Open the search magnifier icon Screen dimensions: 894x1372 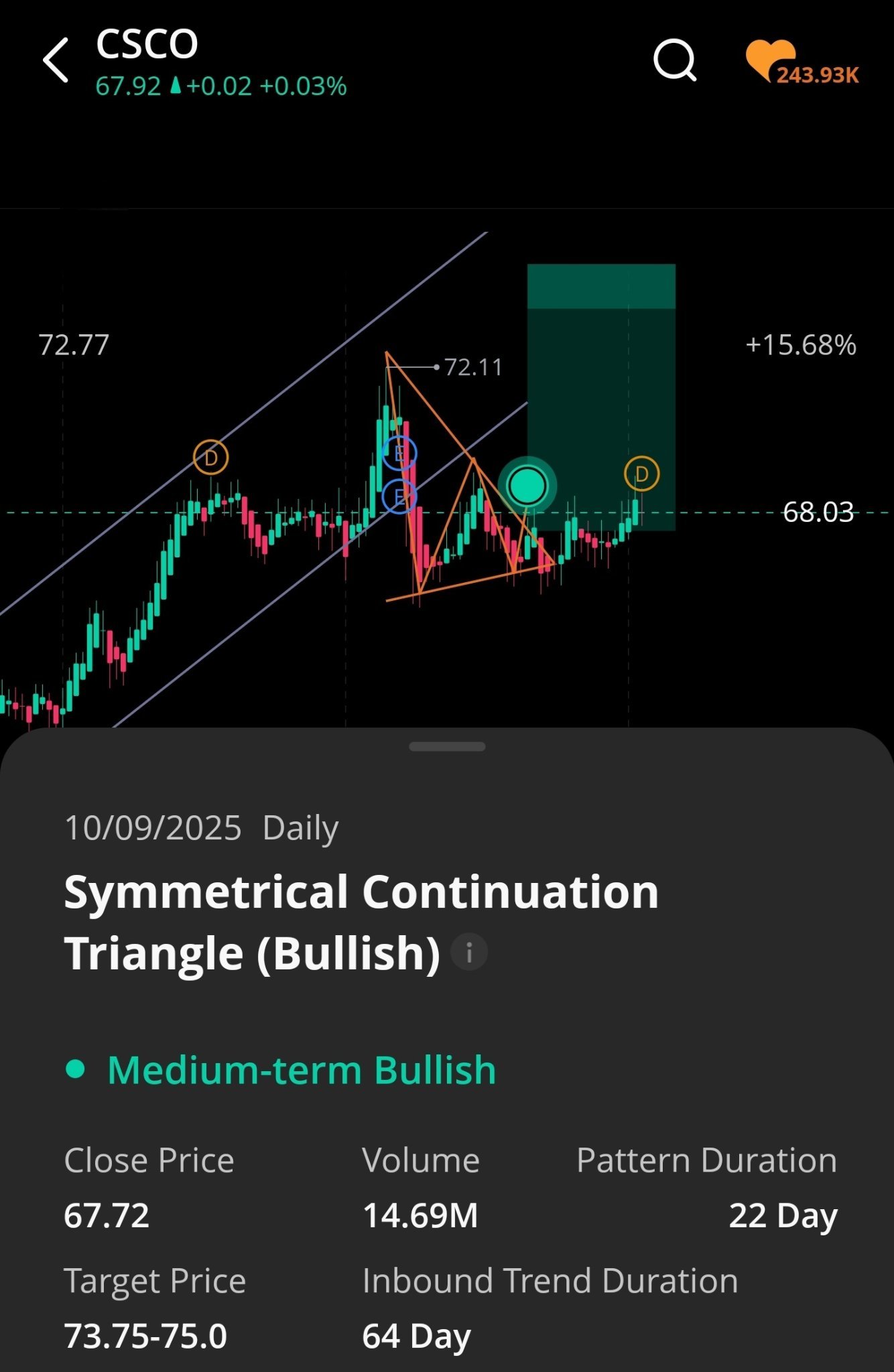pos(675,60)
